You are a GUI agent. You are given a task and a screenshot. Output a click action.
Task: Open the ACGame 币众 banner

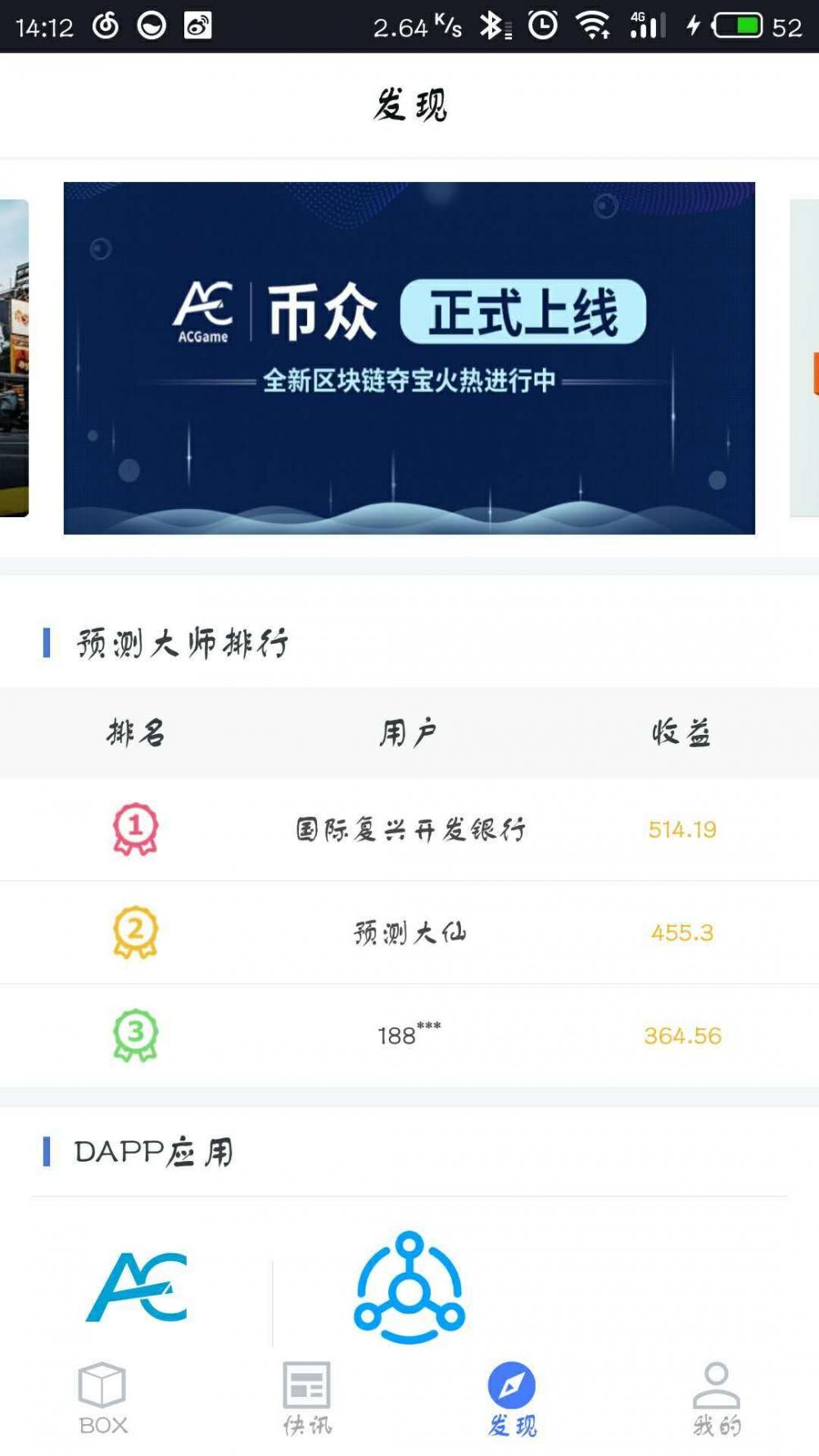point(409,358)
